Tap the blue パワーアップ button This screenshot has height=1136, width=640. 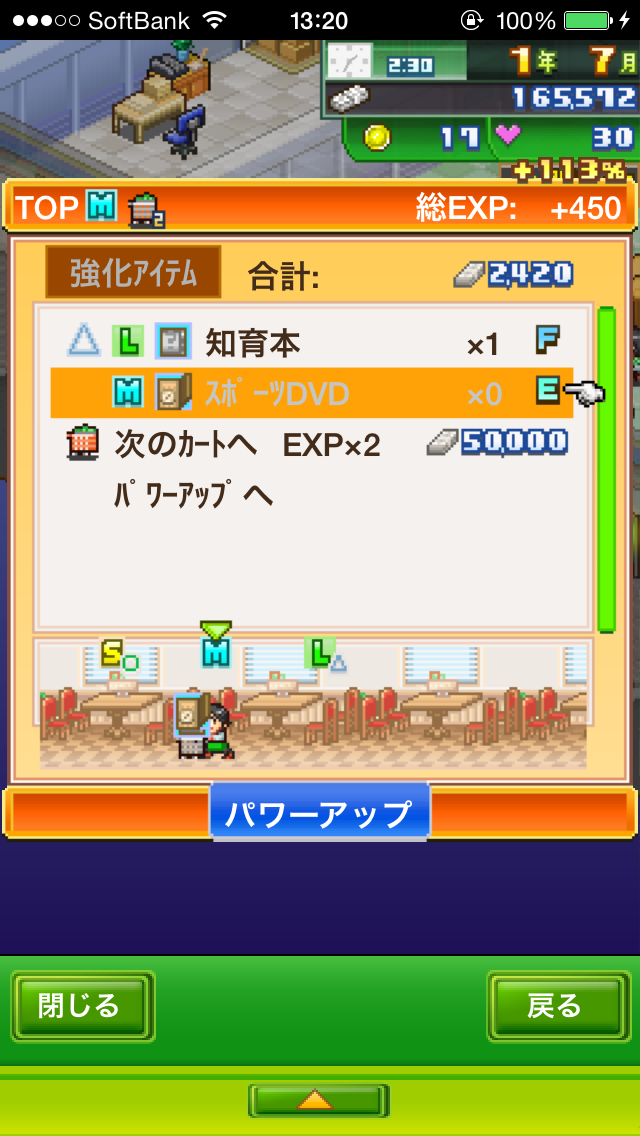[319, 813]
